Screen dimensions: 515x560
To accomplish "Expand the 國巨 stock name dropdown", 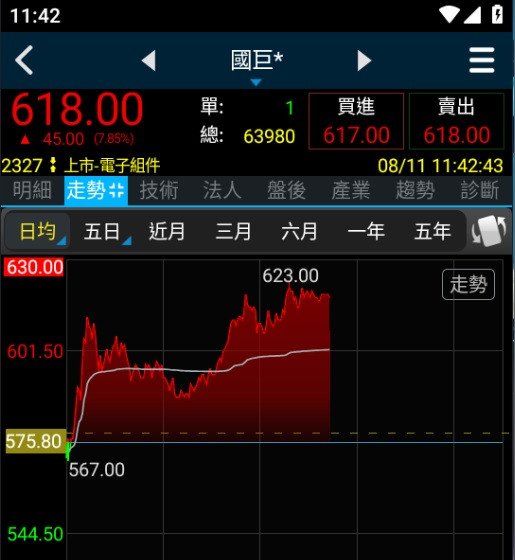I will [256, 65].
